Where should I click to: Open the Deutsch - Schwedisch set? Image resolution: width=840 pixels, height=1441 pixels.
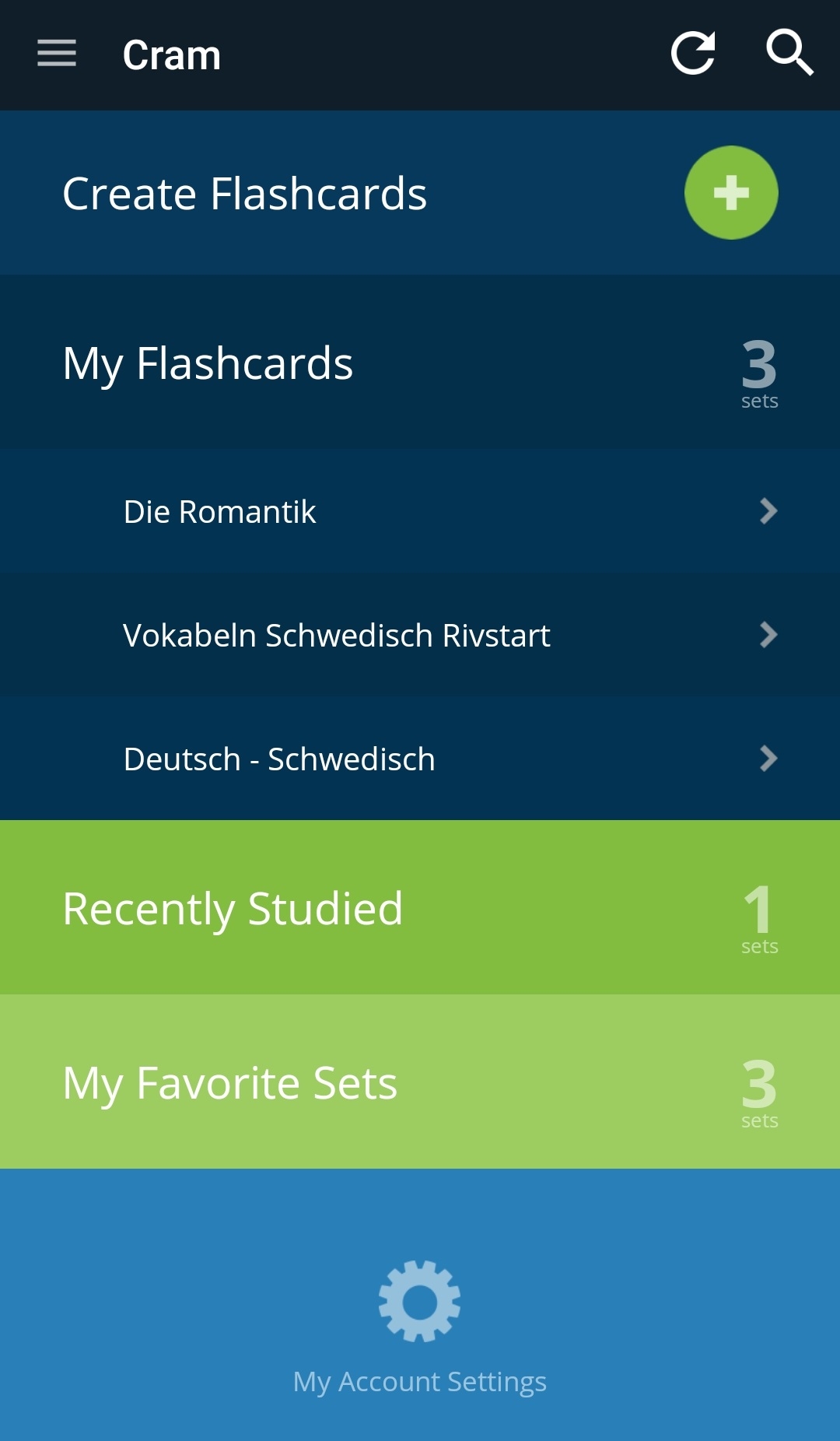click(x=420, y=759)
